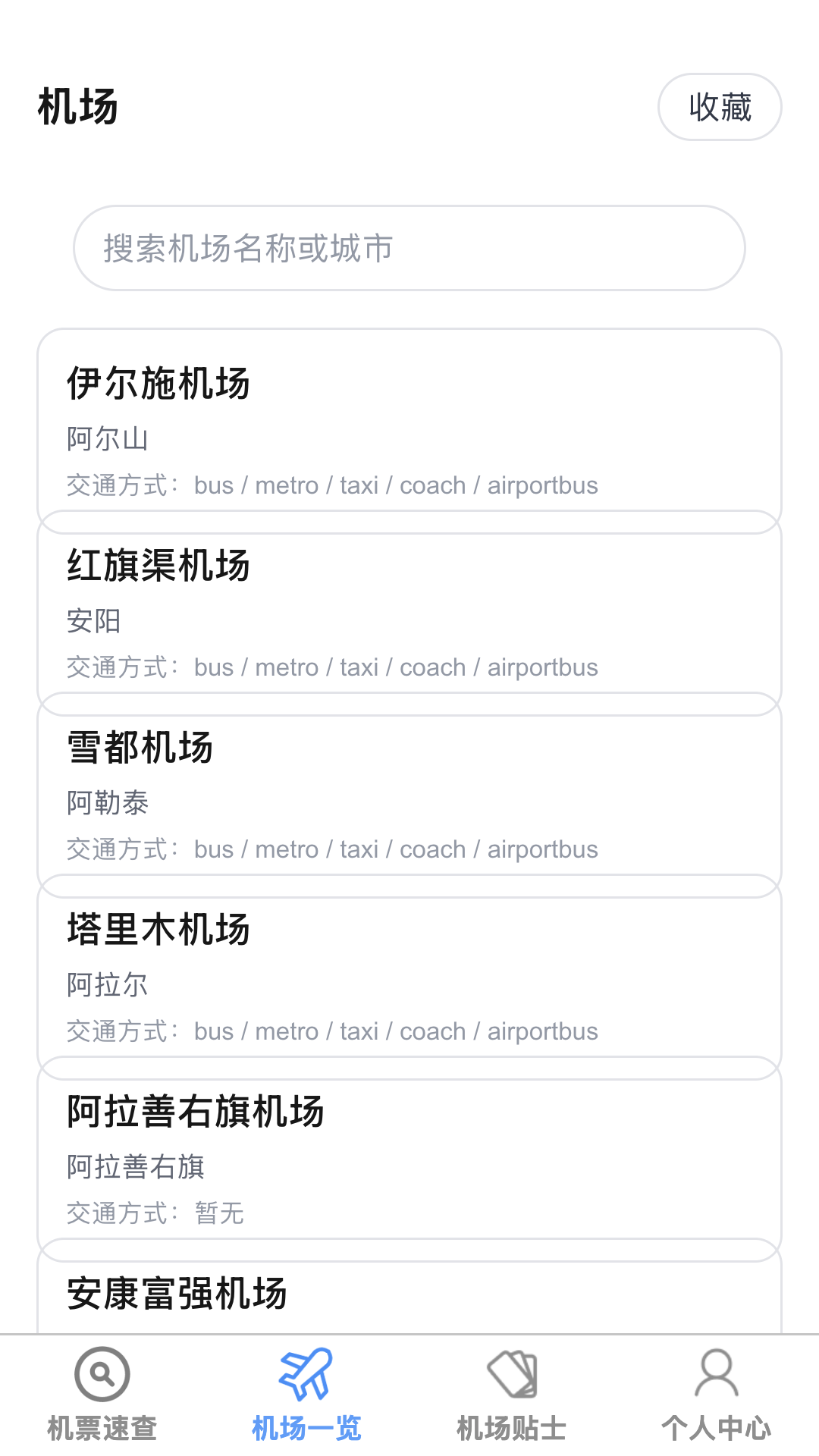The width and height of the screenshot is (819, 1456).
Task: Click the 收藏 favorites button
Action: coord(719,107)
